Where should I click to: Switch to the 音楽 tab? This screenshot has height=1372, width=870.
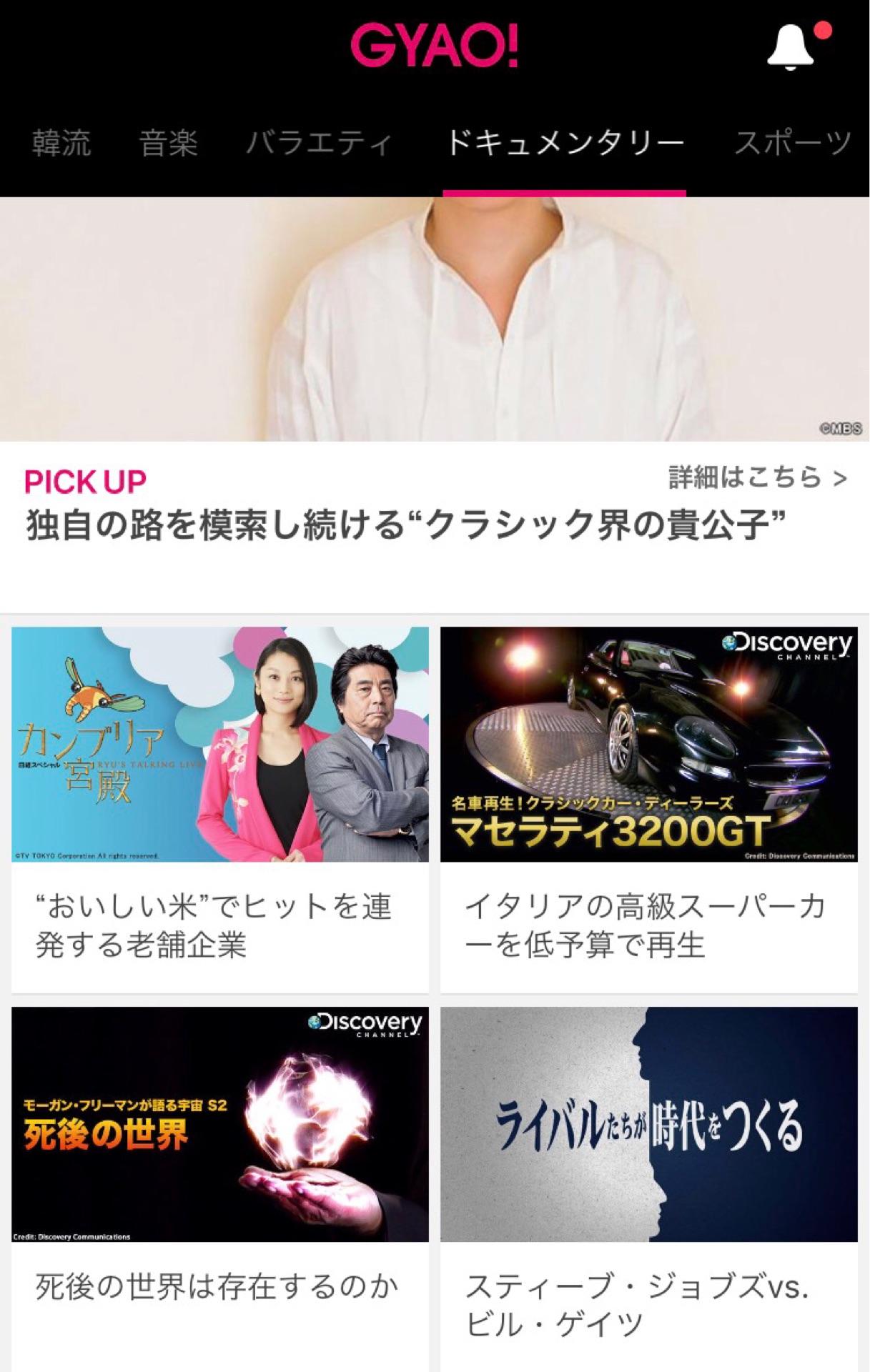point(168,143)
